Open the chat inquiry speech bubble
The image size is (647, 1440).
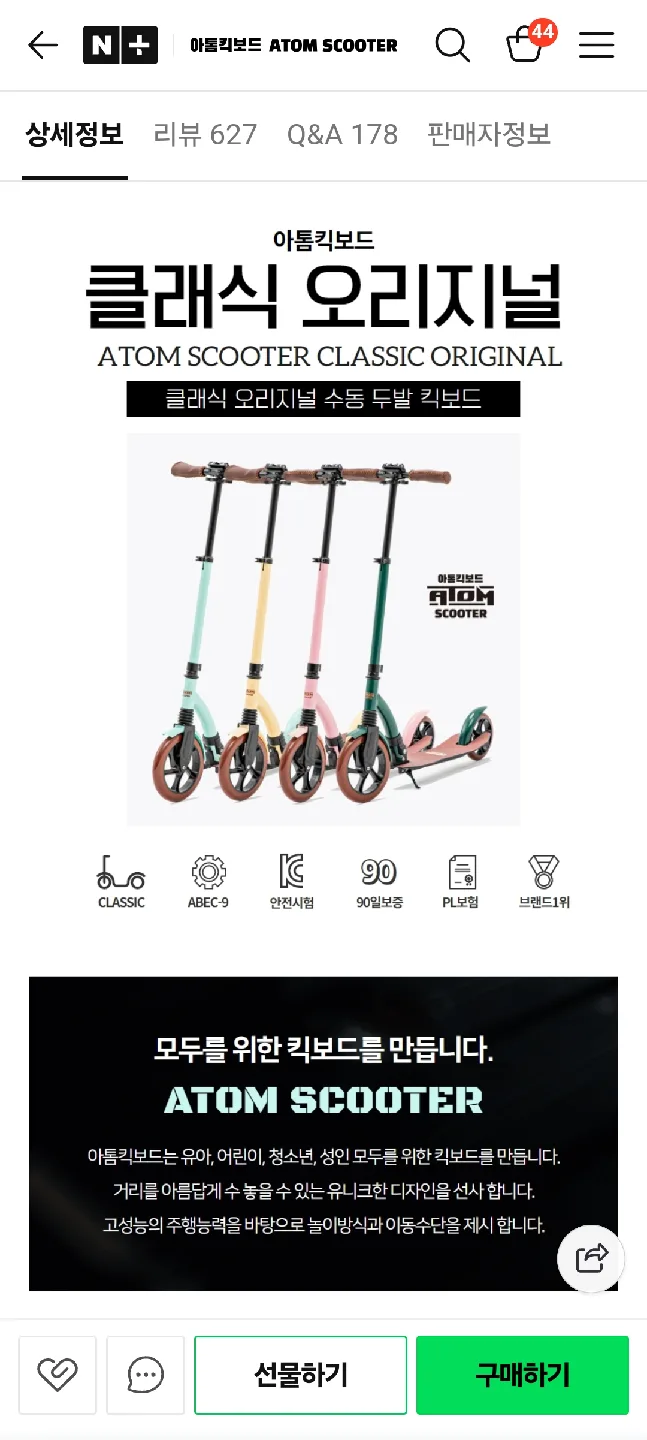click(x=146, y=1375)
